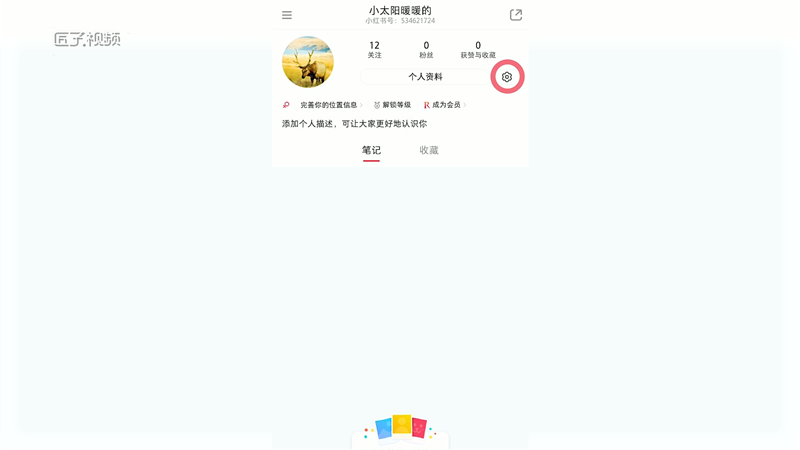Open the 解锁等级 chip
The image size is (800, 450).
[393, 105]
